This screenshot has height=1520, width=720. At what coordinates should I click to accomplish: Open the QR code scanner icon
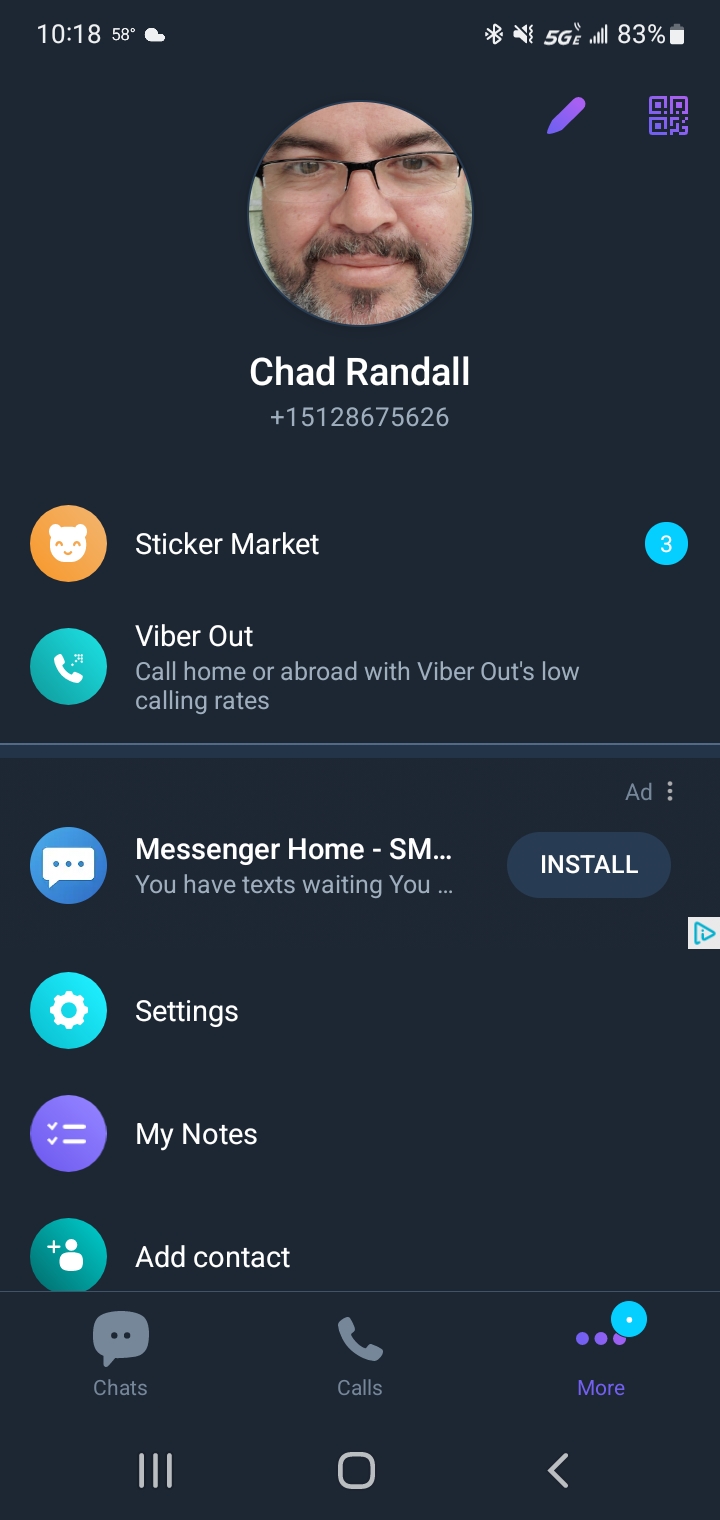click(x=668, y=116)
